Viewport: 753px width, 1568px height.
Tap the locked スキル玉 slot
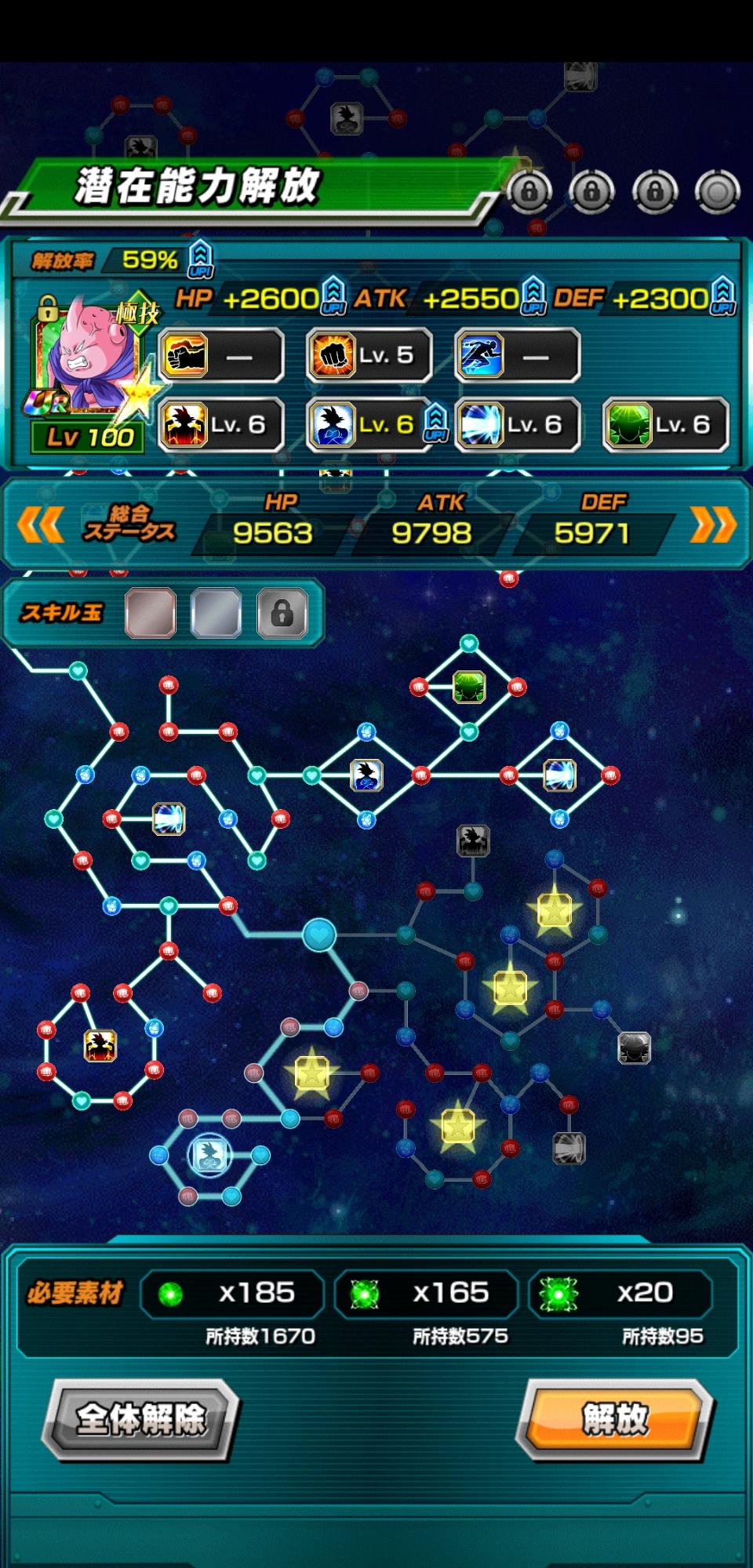(282, 612)
